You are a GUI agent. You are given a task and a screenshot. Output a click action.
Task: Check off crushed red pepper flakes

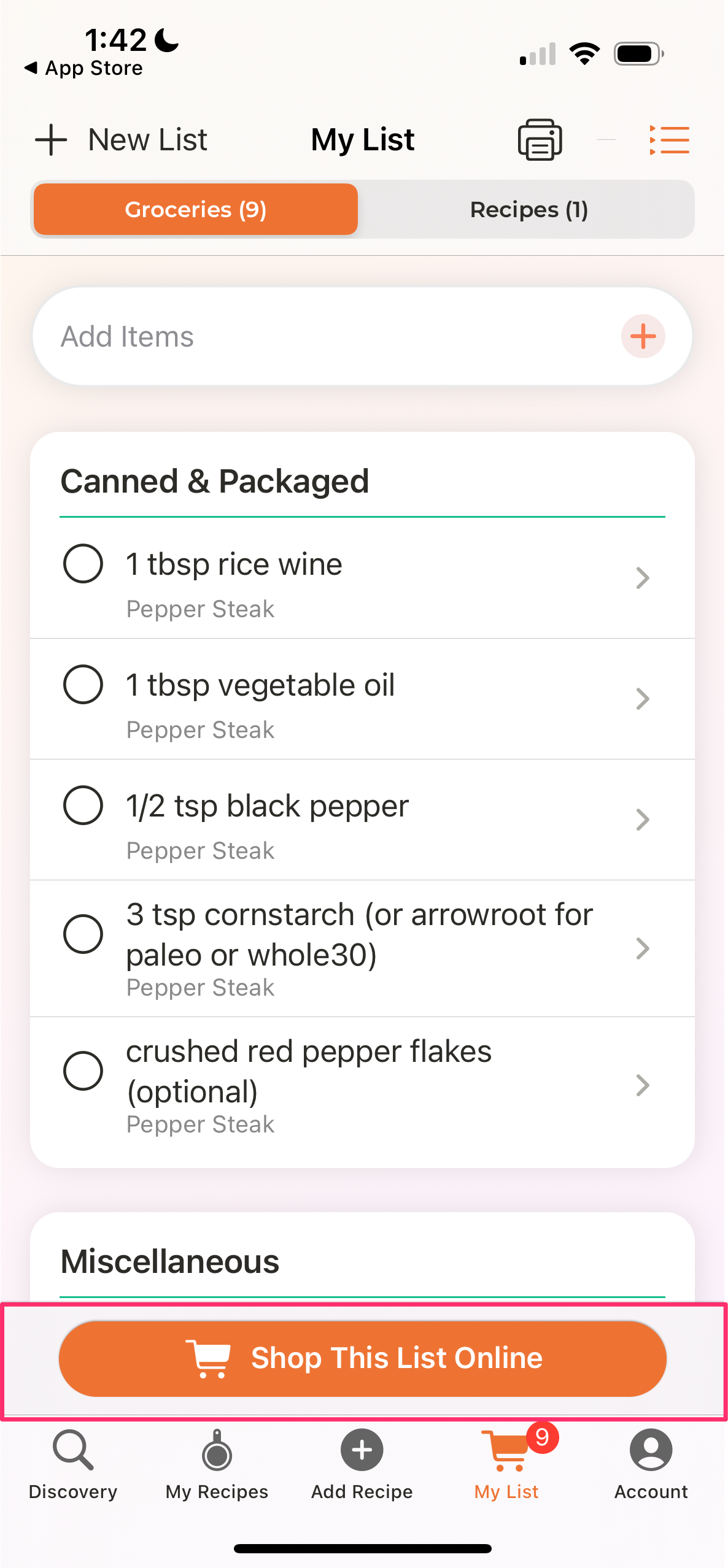83,1070
